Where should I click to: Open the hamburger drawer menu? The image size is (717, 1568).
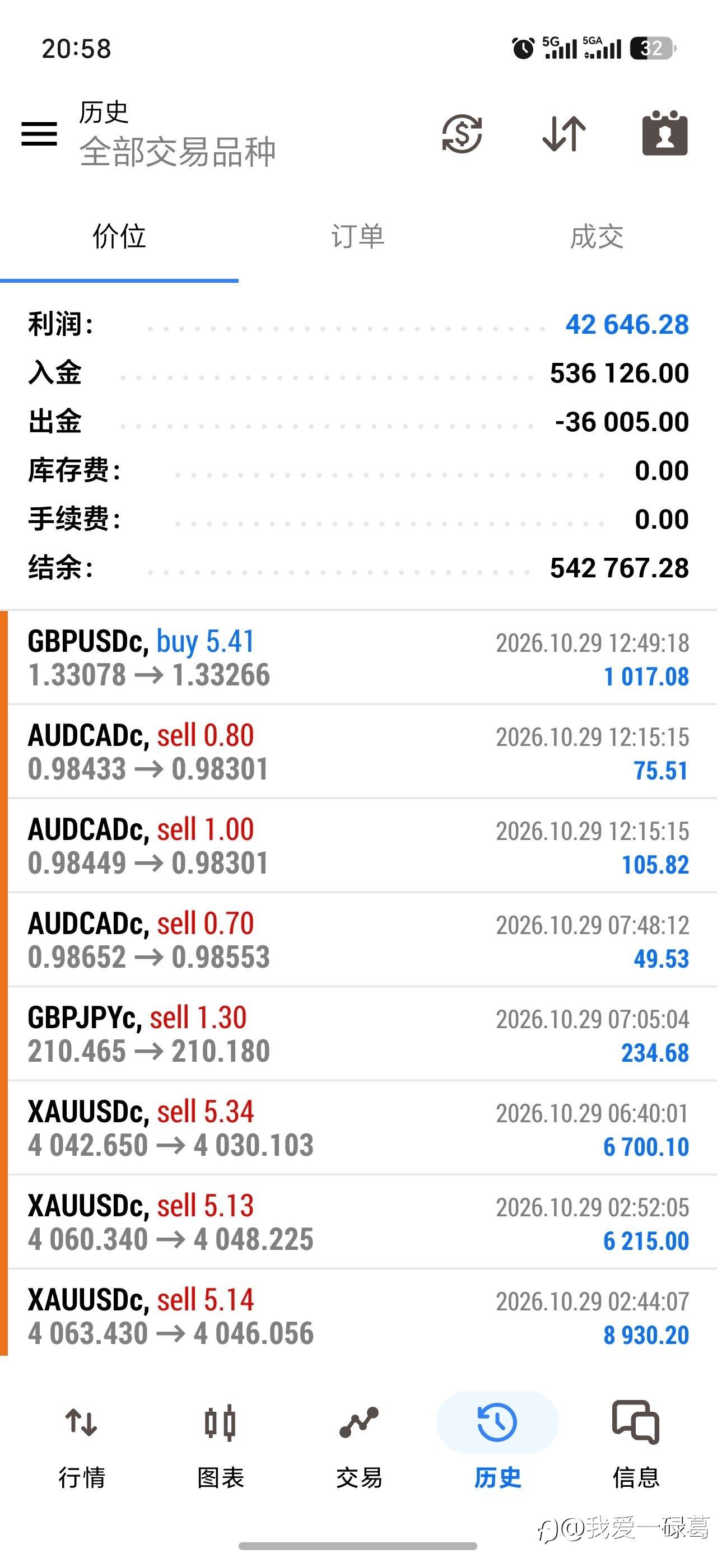[40, 134]
